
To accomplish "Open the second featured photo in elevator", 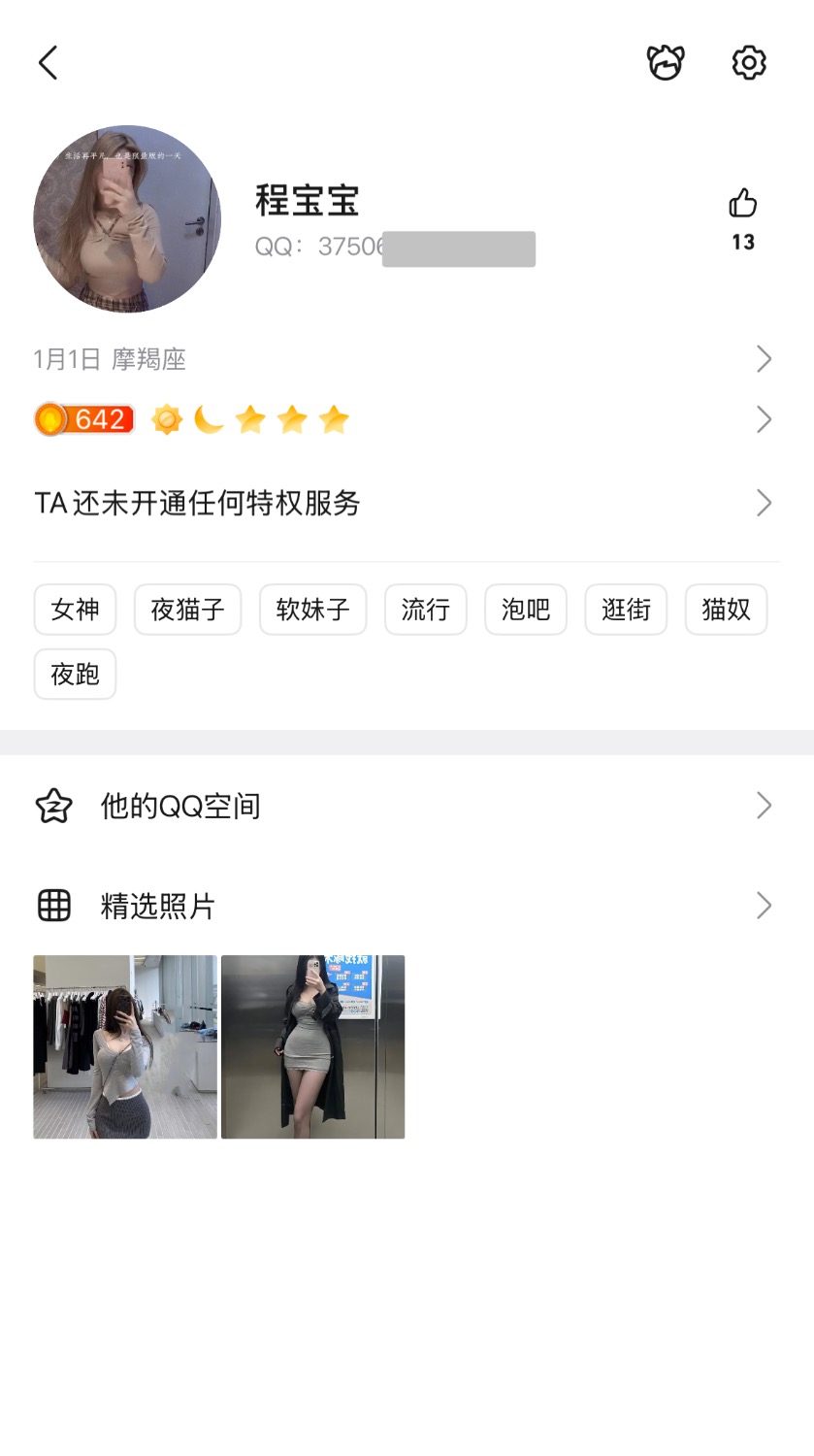I will click(x=312, y=1046).
